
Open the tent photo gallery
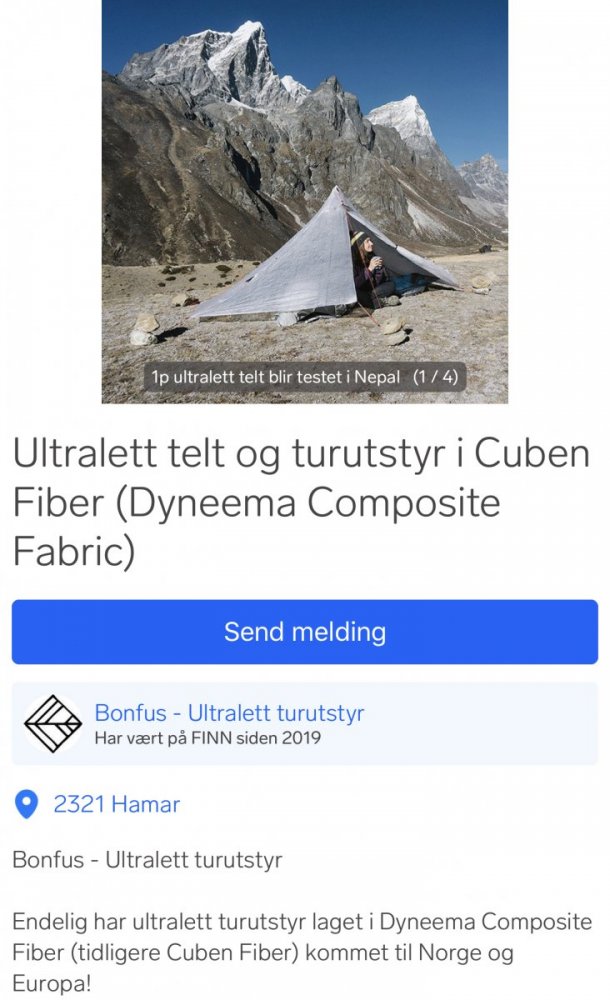point(304,200)
